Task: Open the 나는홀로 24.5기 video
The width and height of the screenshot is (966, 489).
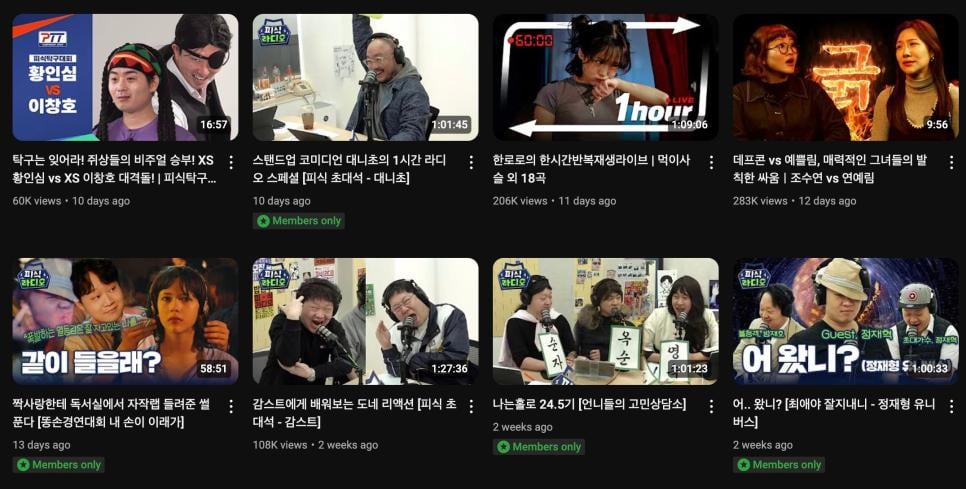Action: pyautogui.click(x=605, y=321)
